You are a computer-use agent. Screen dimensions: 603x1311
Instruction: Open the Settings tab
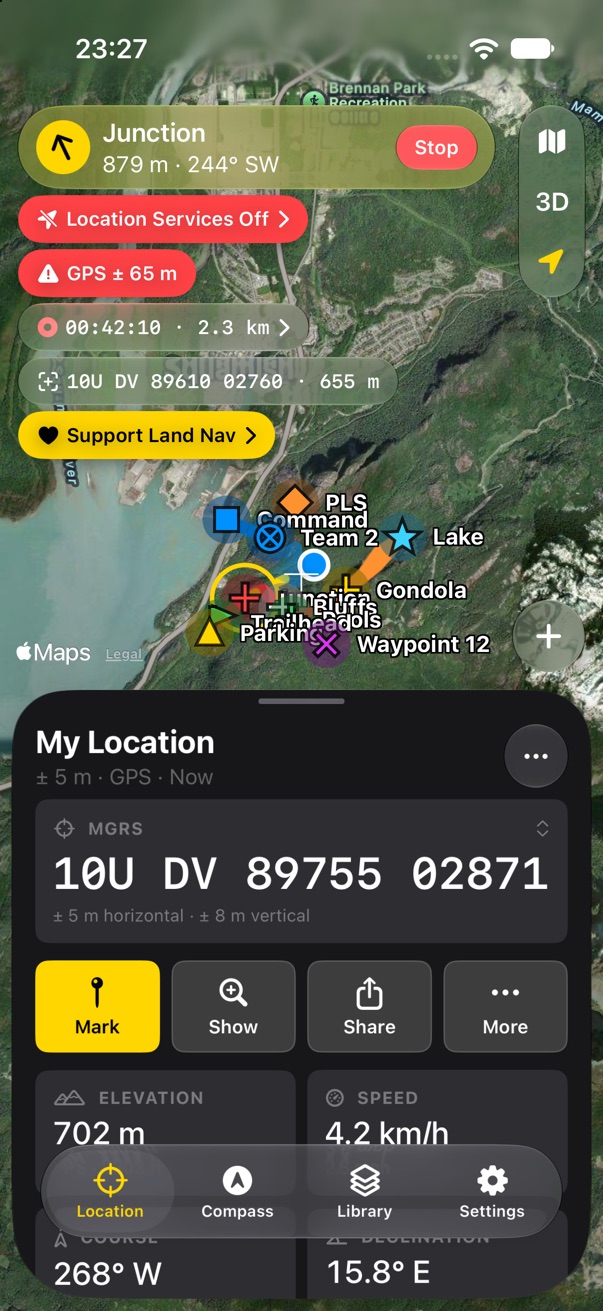[x=492, y=1192]
